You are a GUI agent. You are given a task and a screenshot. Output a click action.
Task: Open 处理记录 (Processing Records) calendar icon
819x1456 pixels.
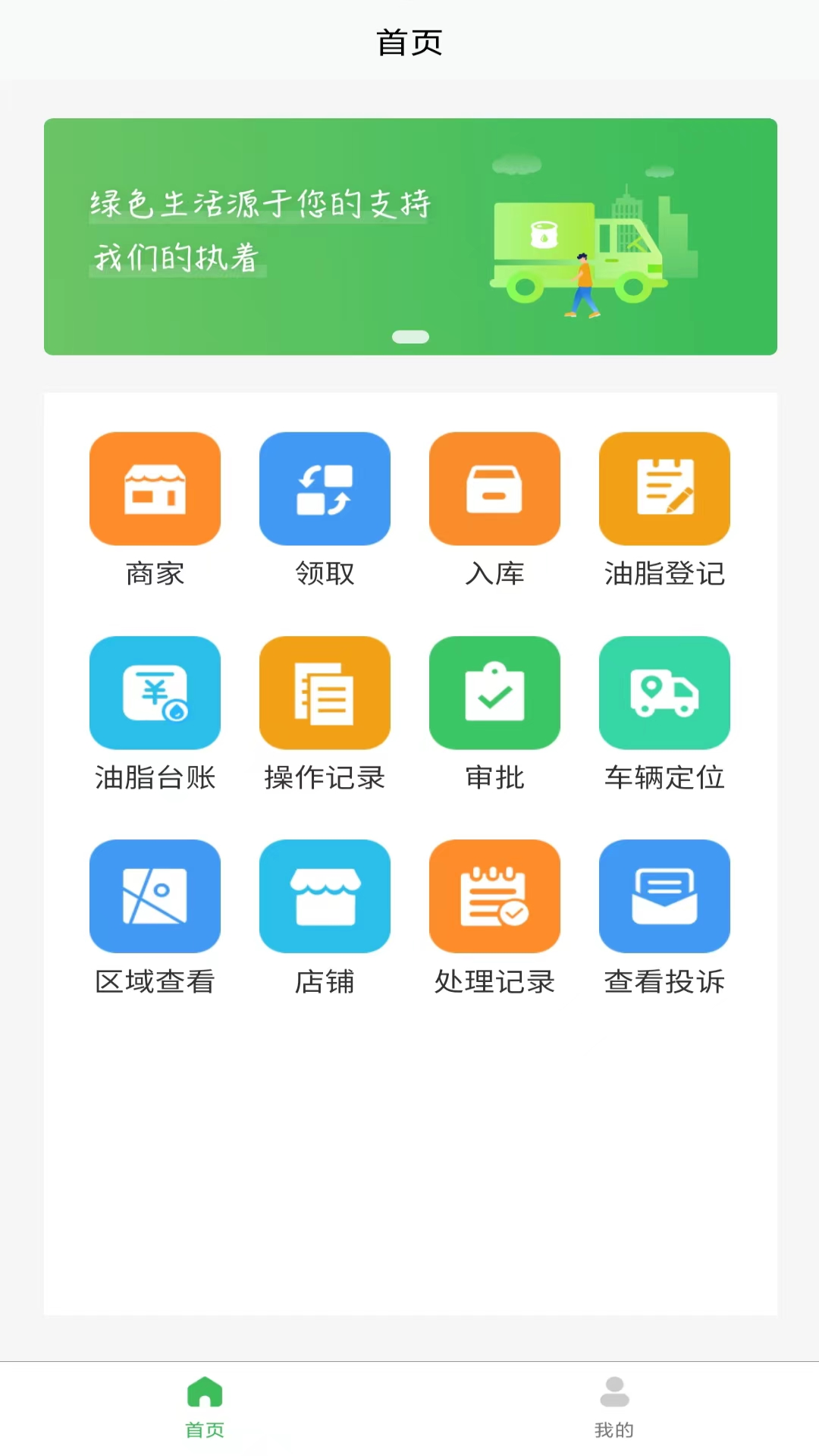(x=494, y=896)
